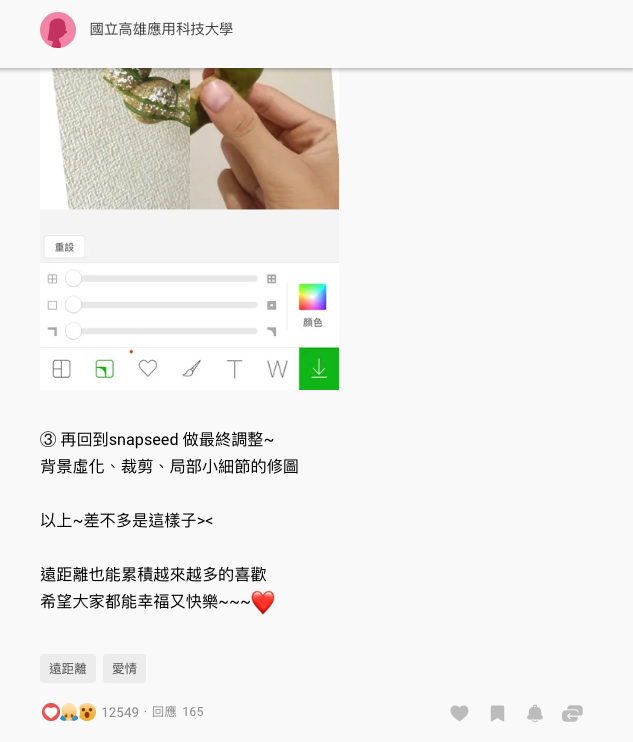Image resolution: width=633 pixels, height=742 pixels.
Task: Open the 國立高雄應用科技大學 profile avatar
Action: [x=58, y=30]
